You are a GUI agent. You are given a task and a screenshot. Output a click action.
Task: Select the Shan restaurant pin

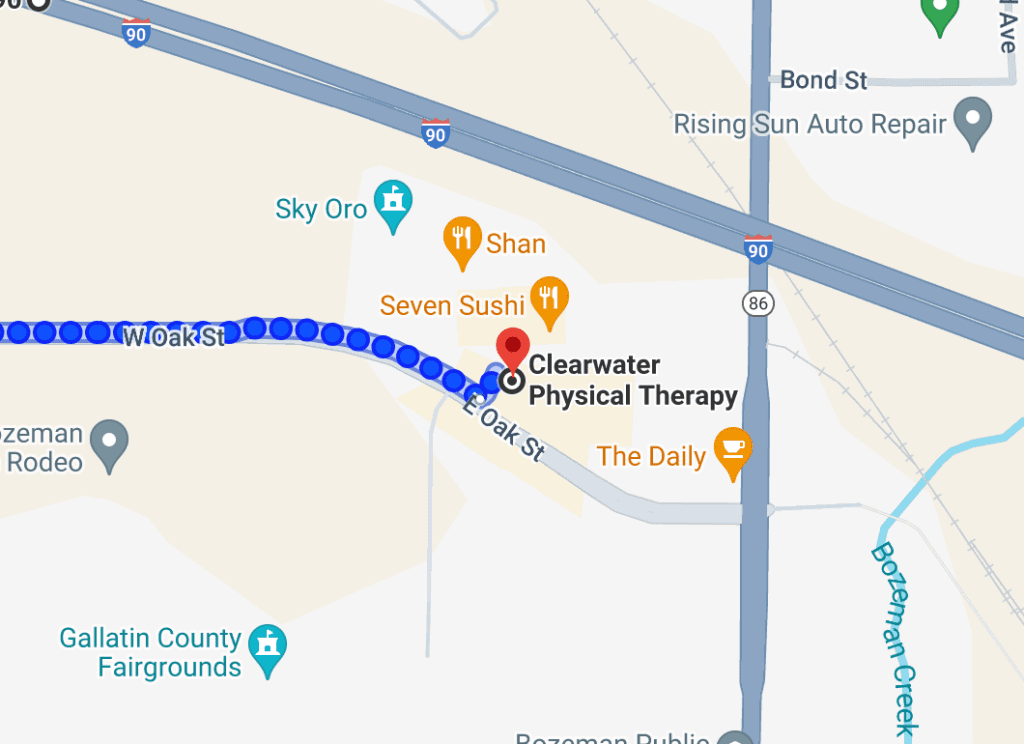click(462, 240)
